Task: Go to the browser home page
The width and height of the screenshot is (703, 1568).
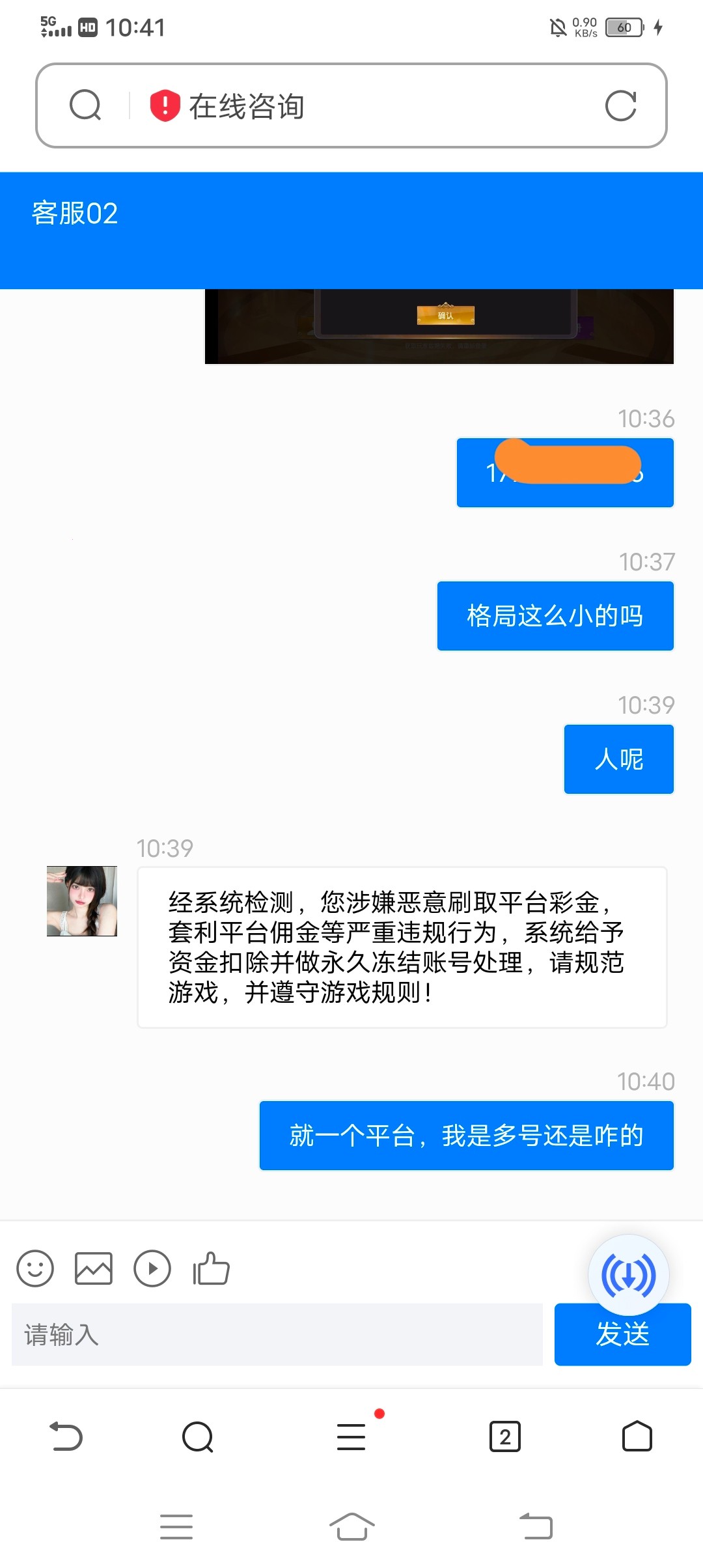Action: click(x=637, y=1436)
